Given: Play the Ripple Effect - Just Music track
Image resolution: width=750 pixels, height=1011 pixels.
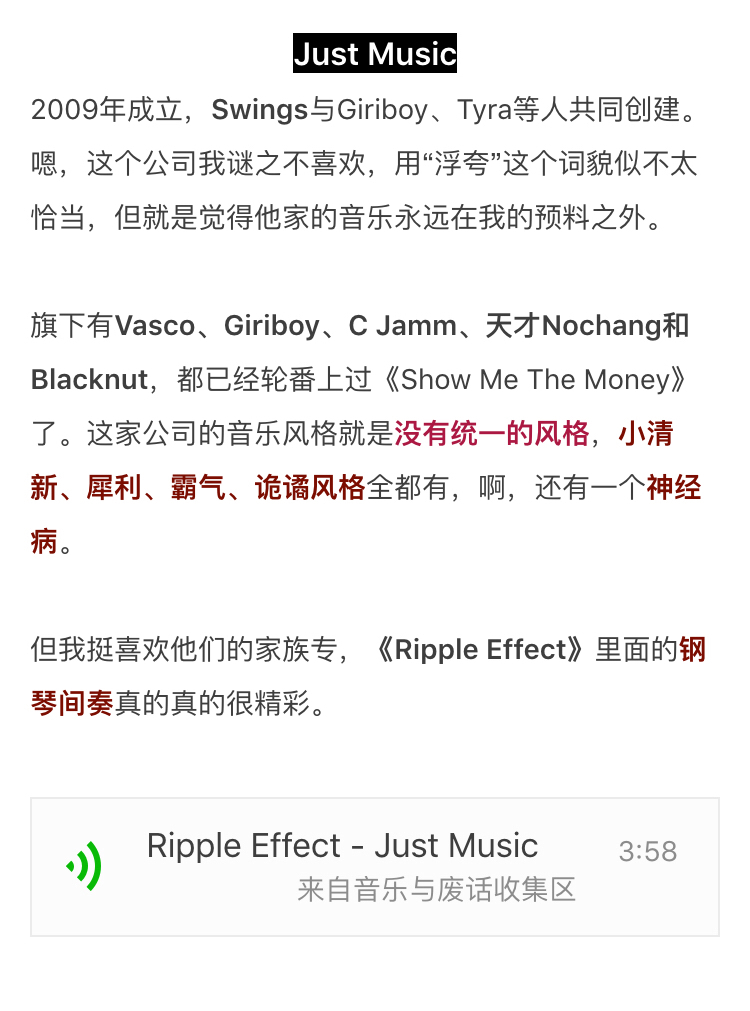Looking at the screenshot, I should [x=84, y=866].
